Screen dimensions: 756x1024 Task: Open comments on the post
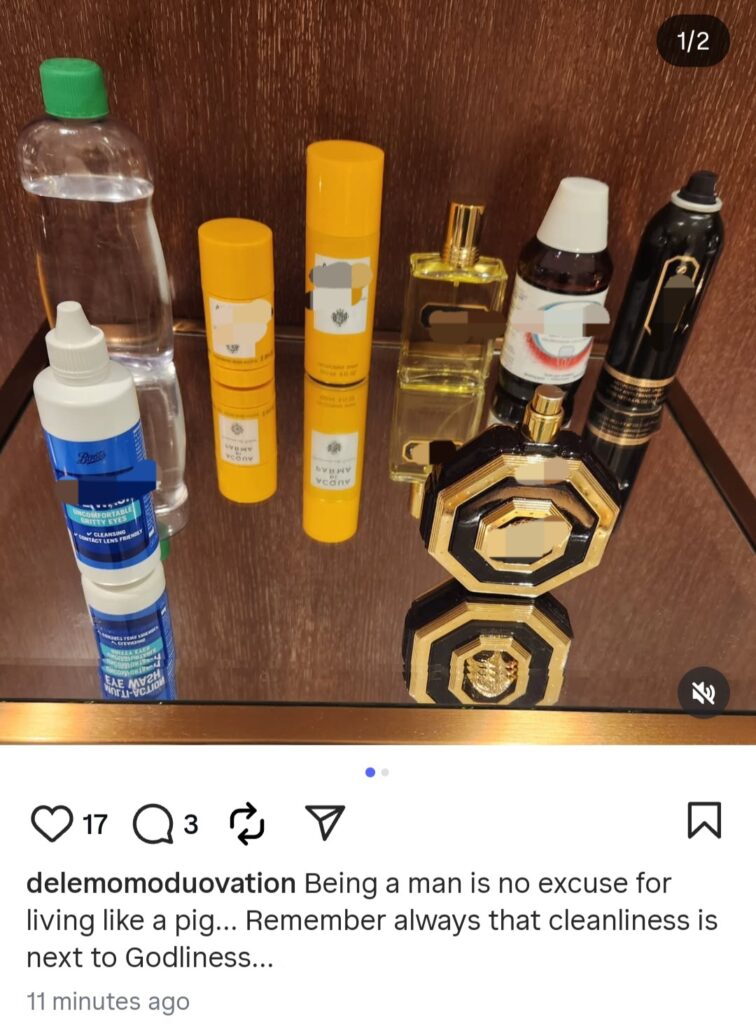151,823
